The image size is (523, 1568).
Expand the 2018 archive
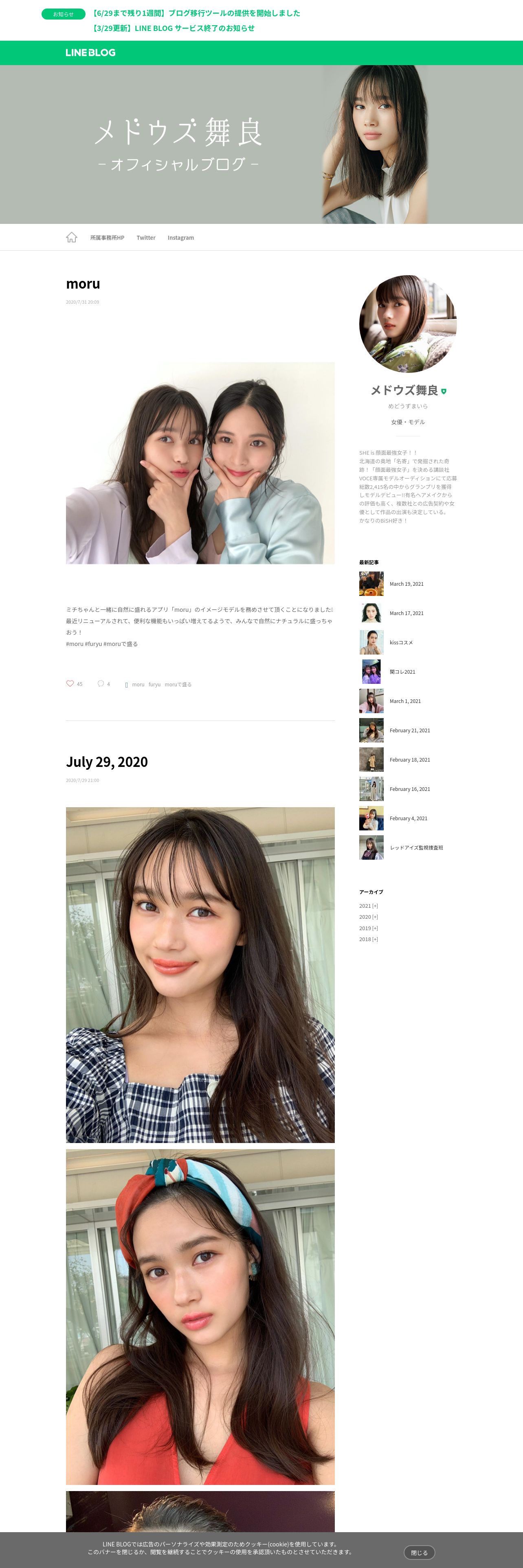coord(368,939)
